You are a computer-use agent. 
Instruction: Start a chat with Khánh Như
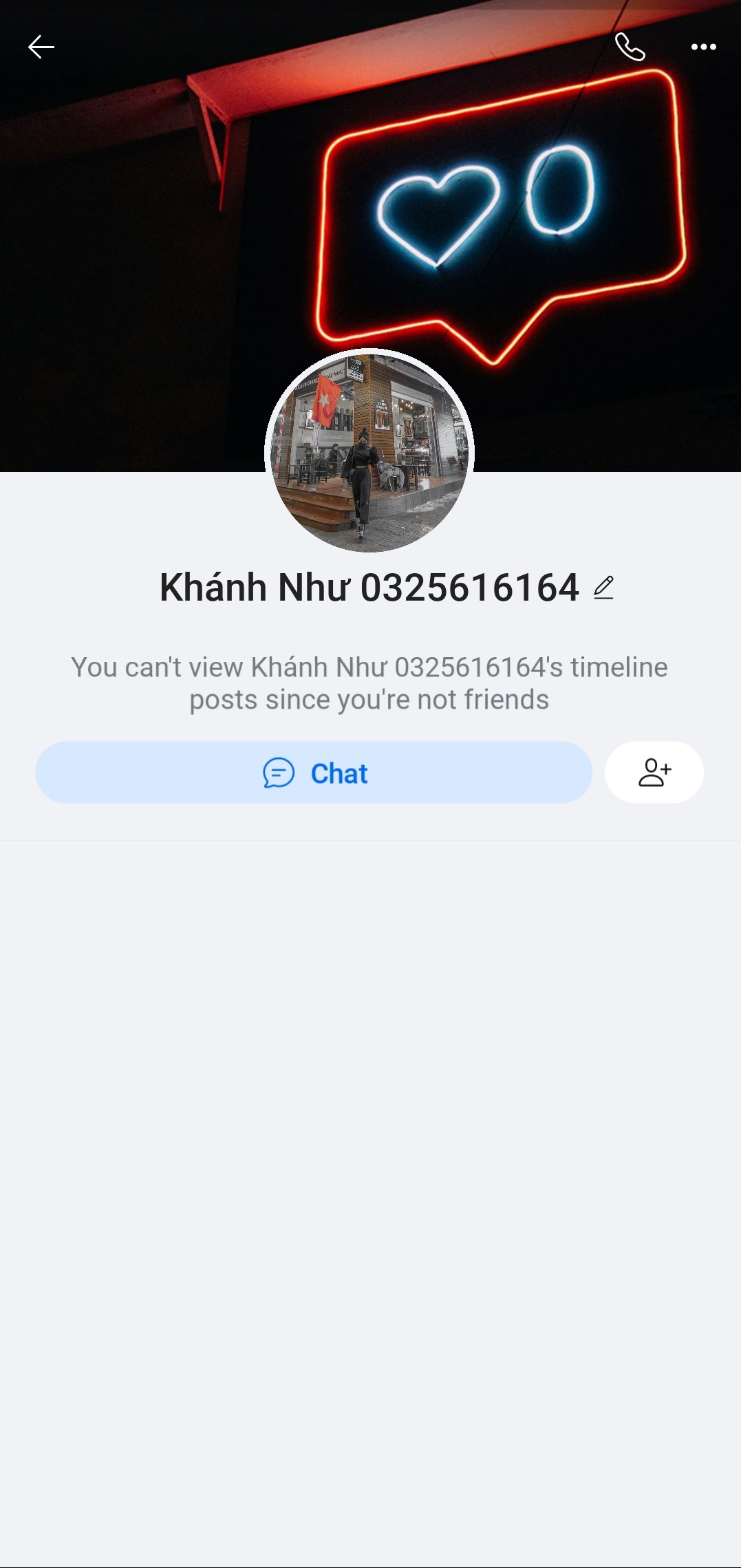coord(314,773)
